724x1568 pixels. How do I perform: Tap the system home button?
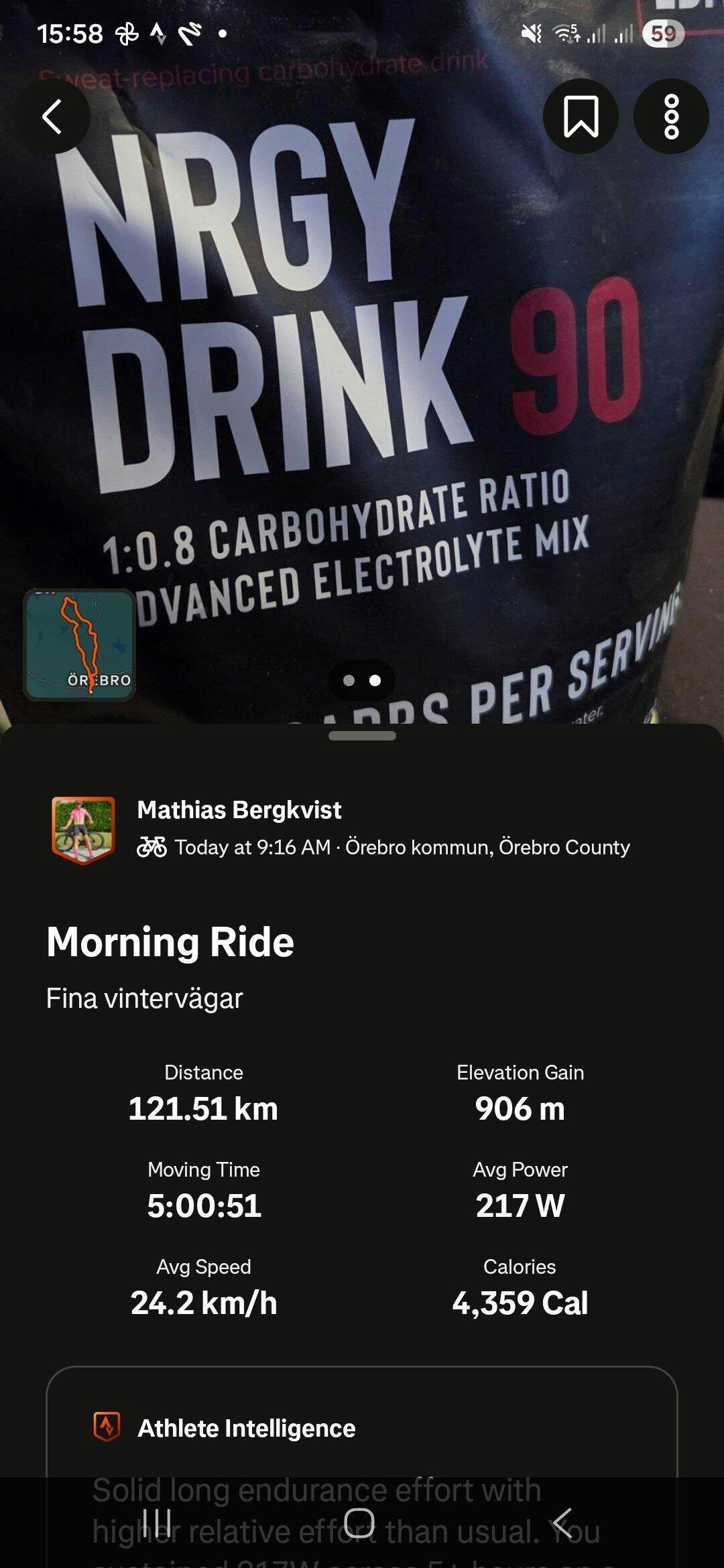point(359,1523)
